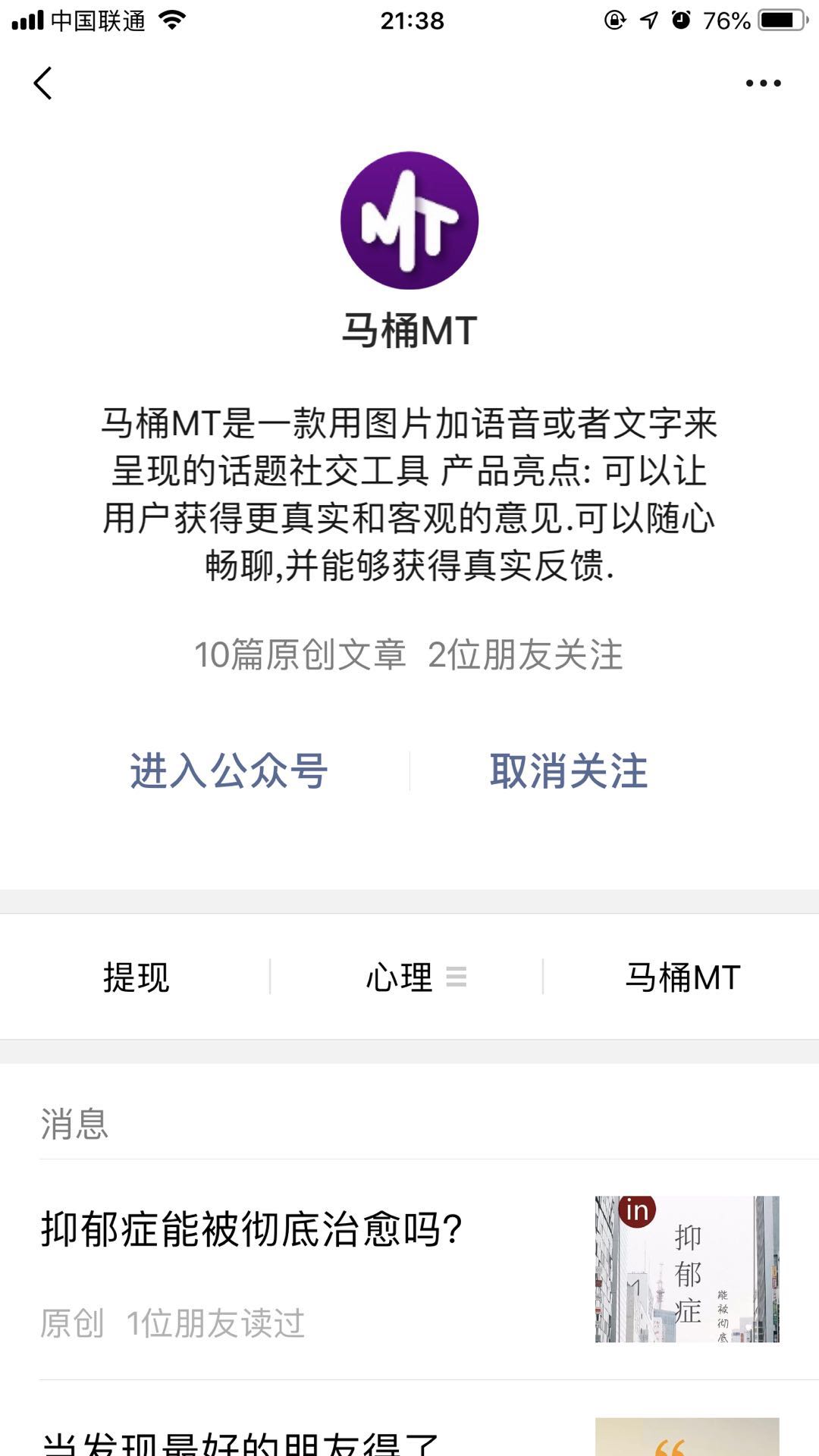Enter the official account via 进入公众号
The image size is (819, 1456).
(228, 770)
